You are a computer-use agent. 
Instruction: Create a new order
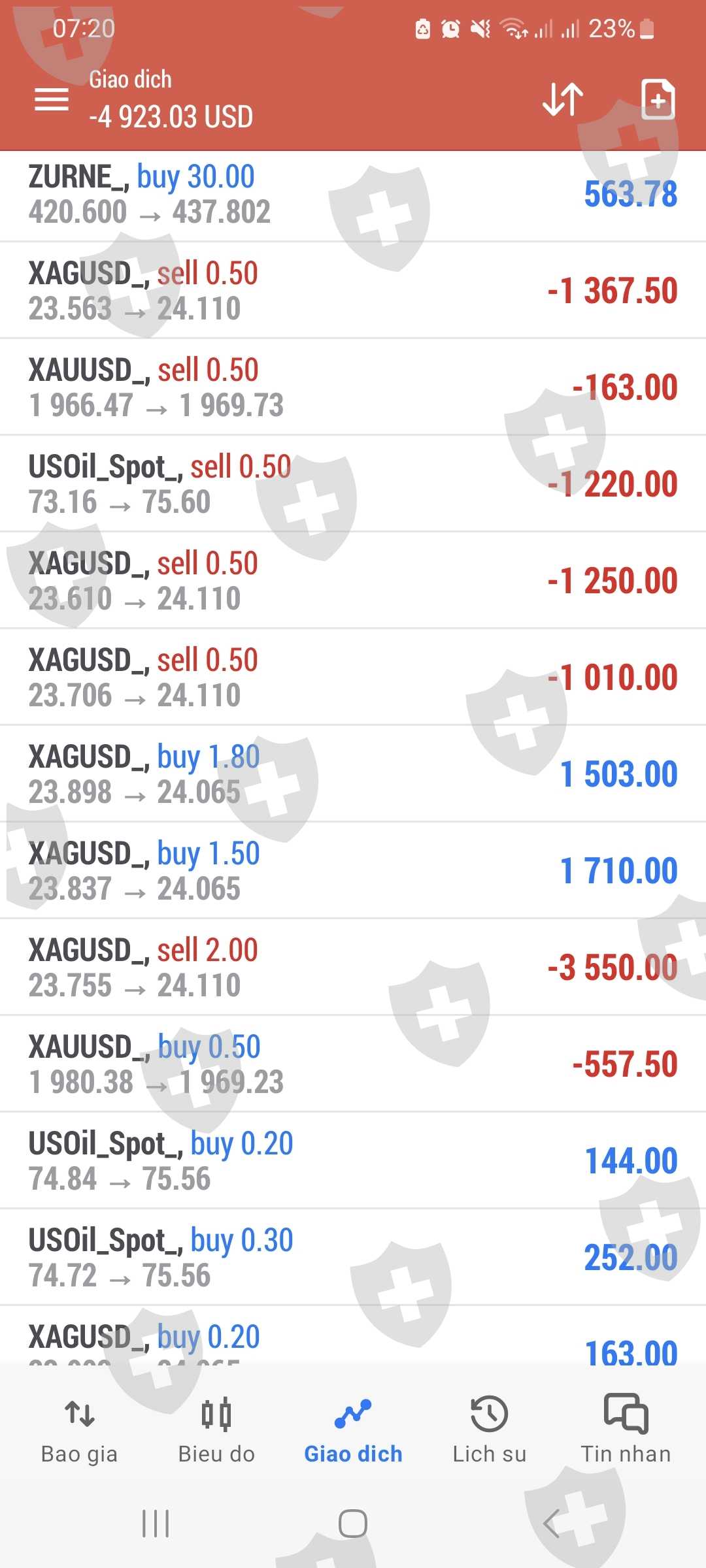[658, 99]
